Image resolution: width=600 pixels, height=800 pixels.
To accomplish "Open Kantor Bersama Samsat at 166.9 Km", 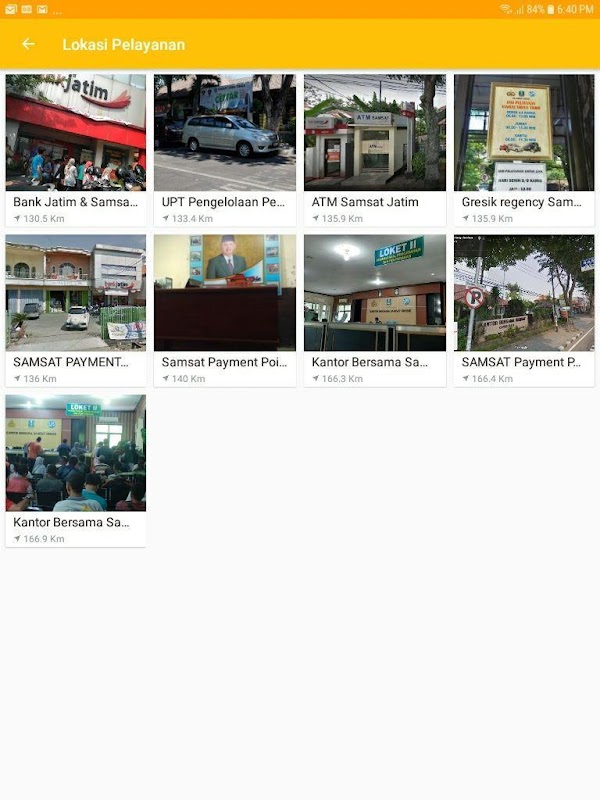I will pyautogui.click(x=76, y=471).
